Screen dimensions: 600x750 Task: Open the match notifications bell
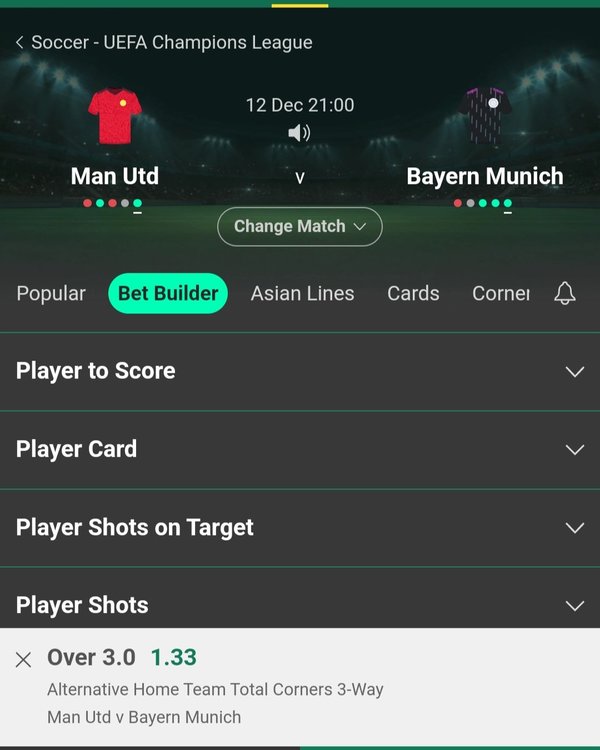click(x=565, y=293)
